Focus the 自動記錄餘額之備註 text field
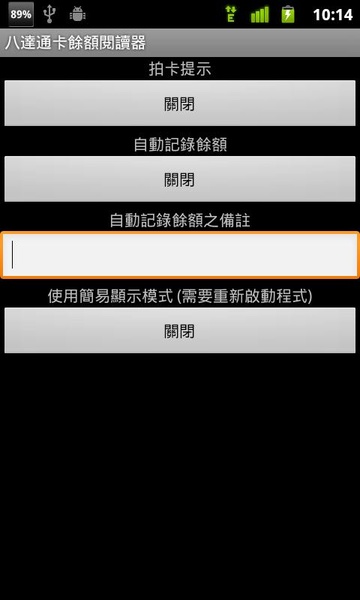Viewport: 360px width, 600px height. pyautogui.click(x=180, y=255)
